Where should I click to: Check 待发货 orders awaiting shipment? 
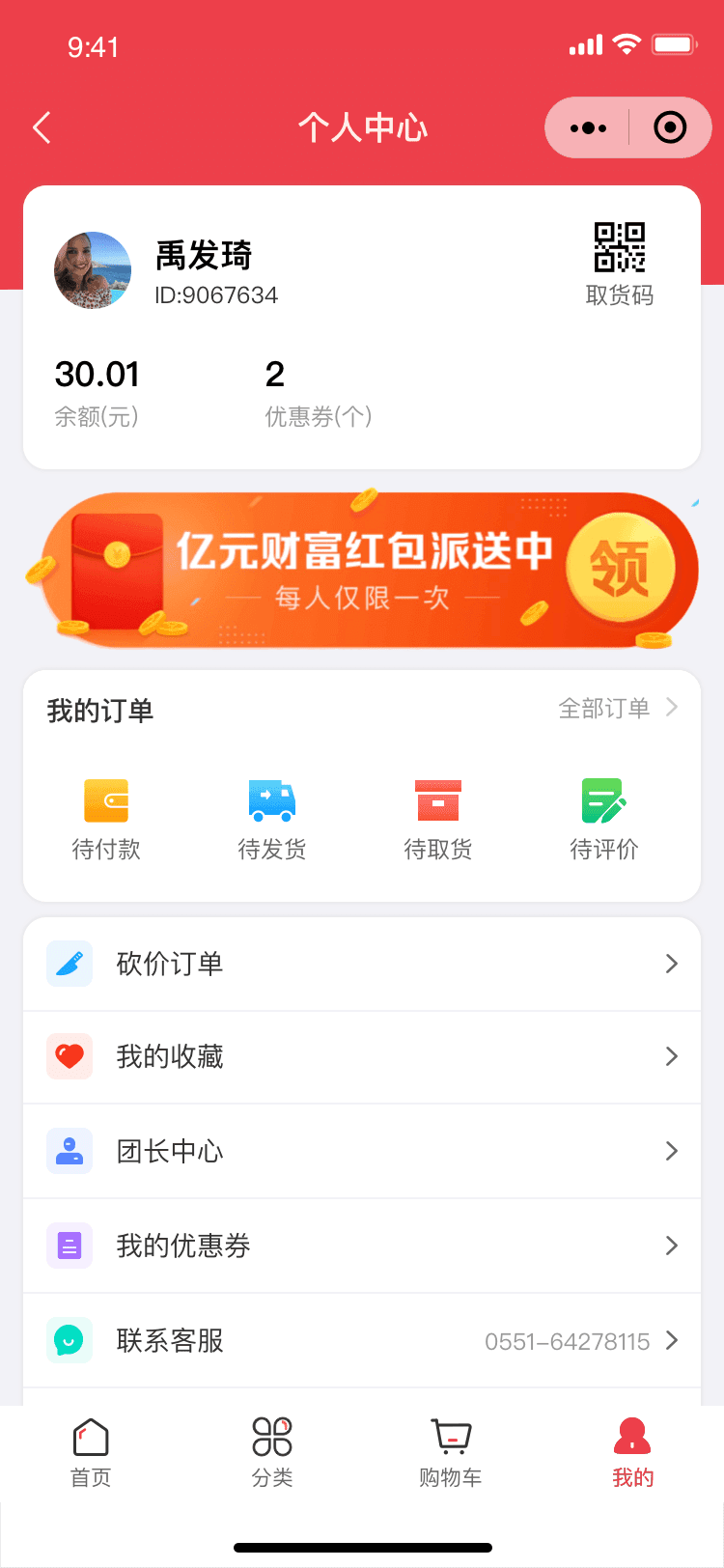(272, 821)
